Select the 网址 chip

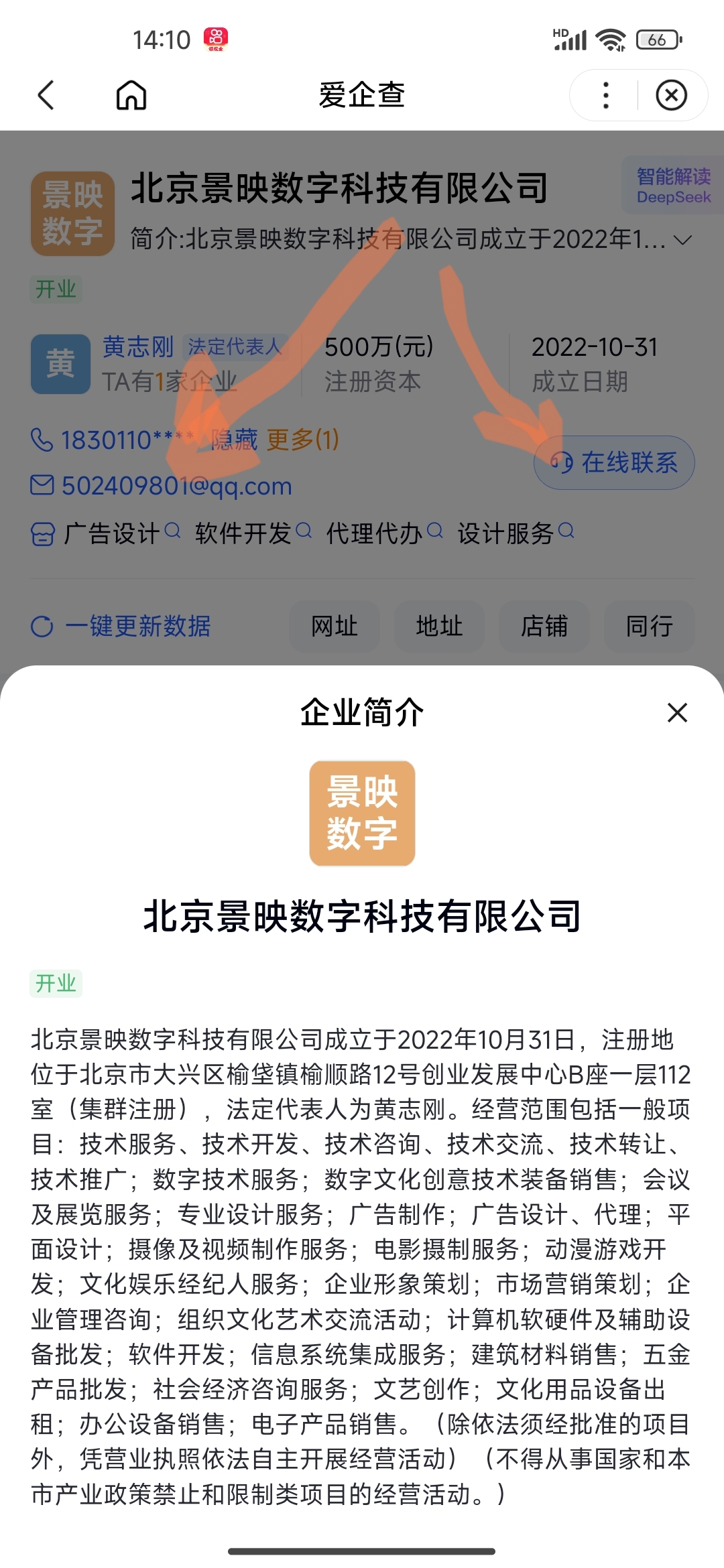coord(334,626)
